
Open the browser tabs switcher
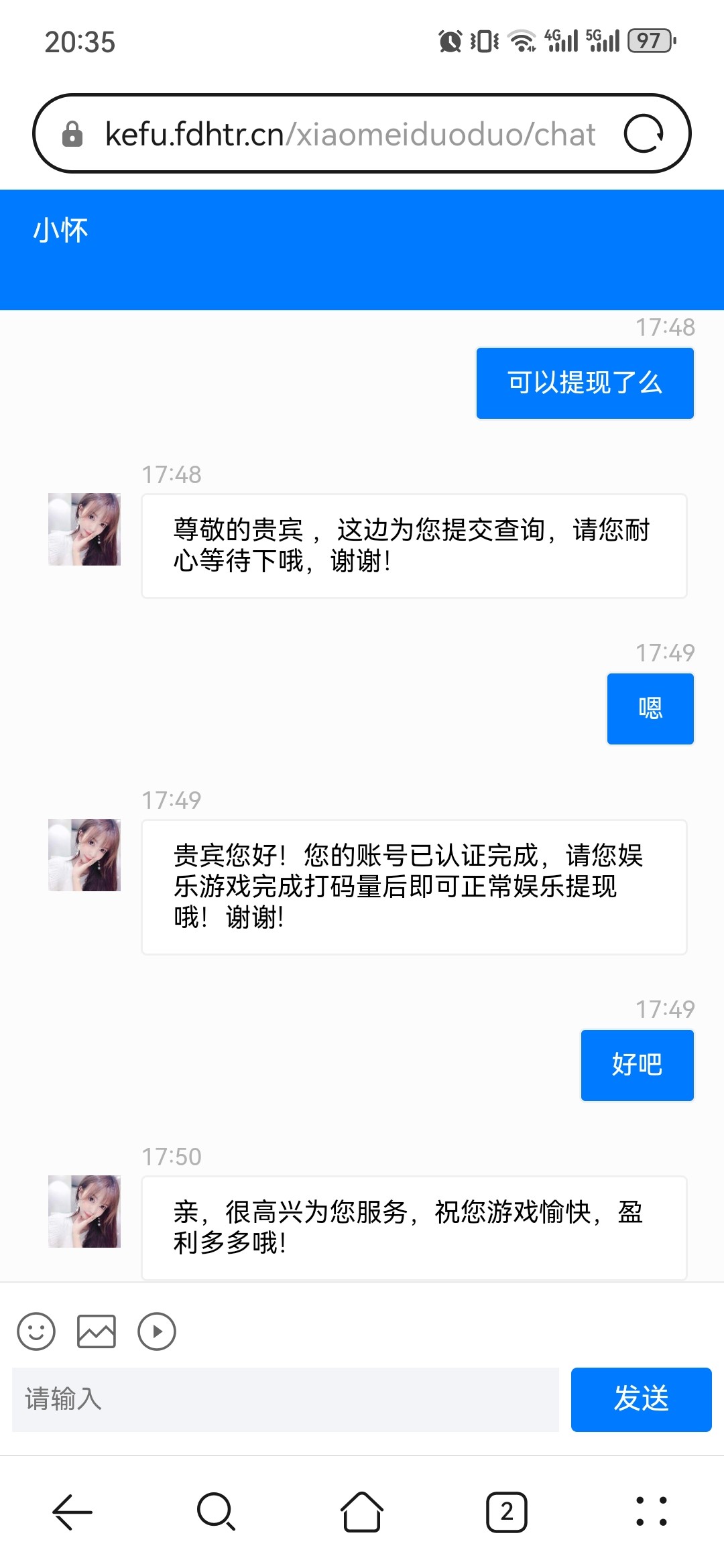[x=507, y=1512]
